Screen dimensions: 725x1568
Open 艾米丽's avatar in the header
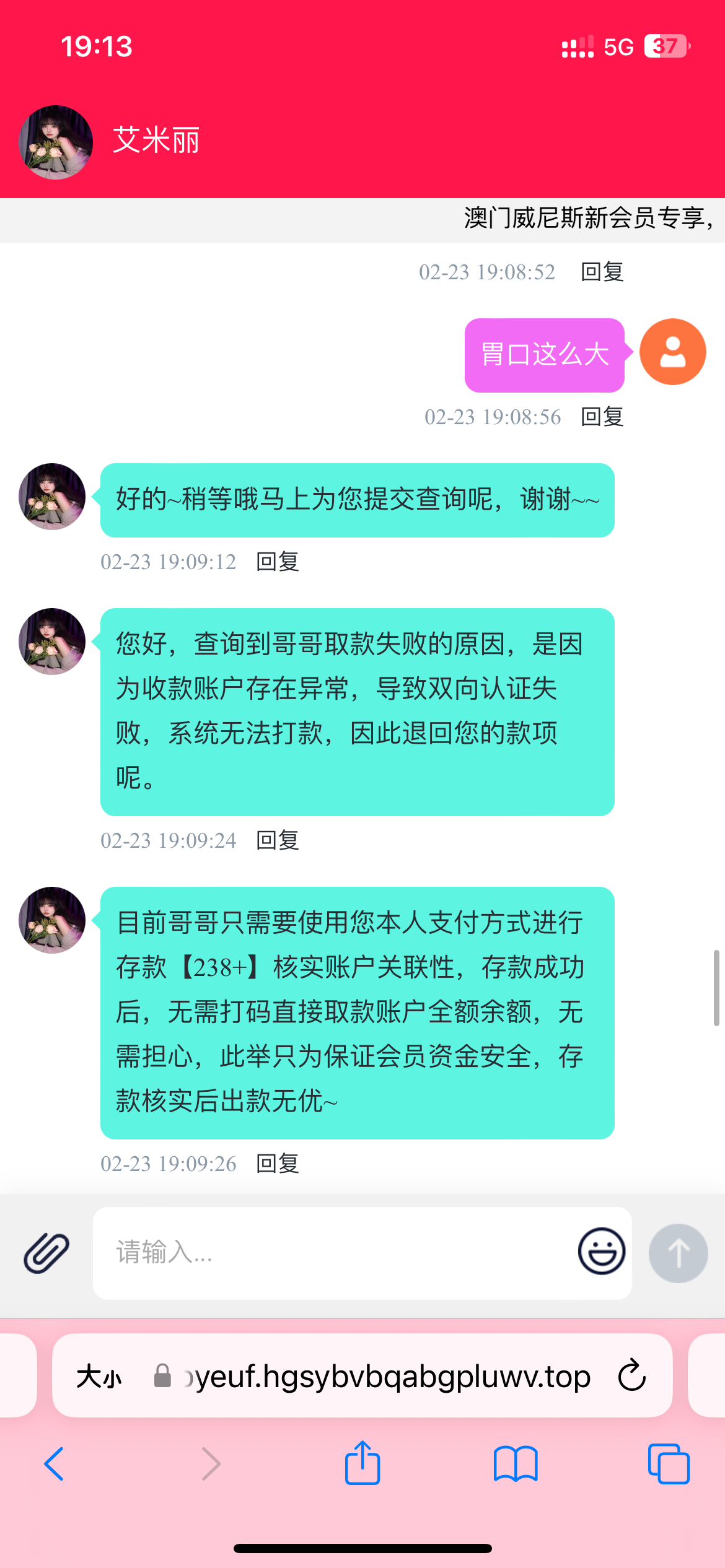point(56,142)
